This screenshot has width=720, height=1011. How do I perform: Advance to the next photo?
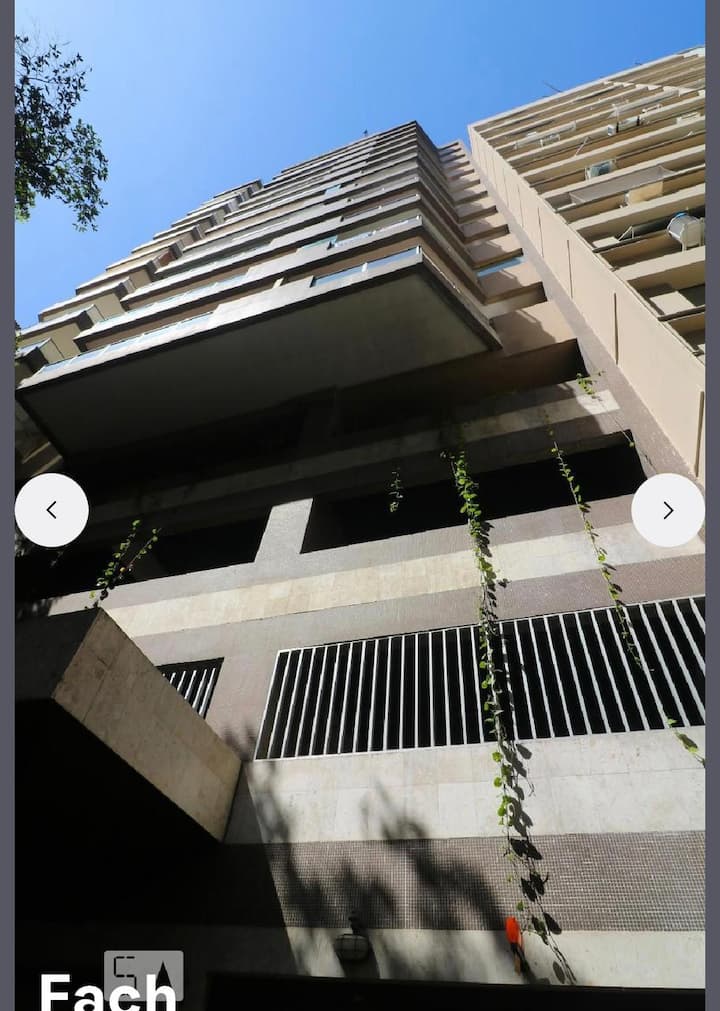pos(667,510)
